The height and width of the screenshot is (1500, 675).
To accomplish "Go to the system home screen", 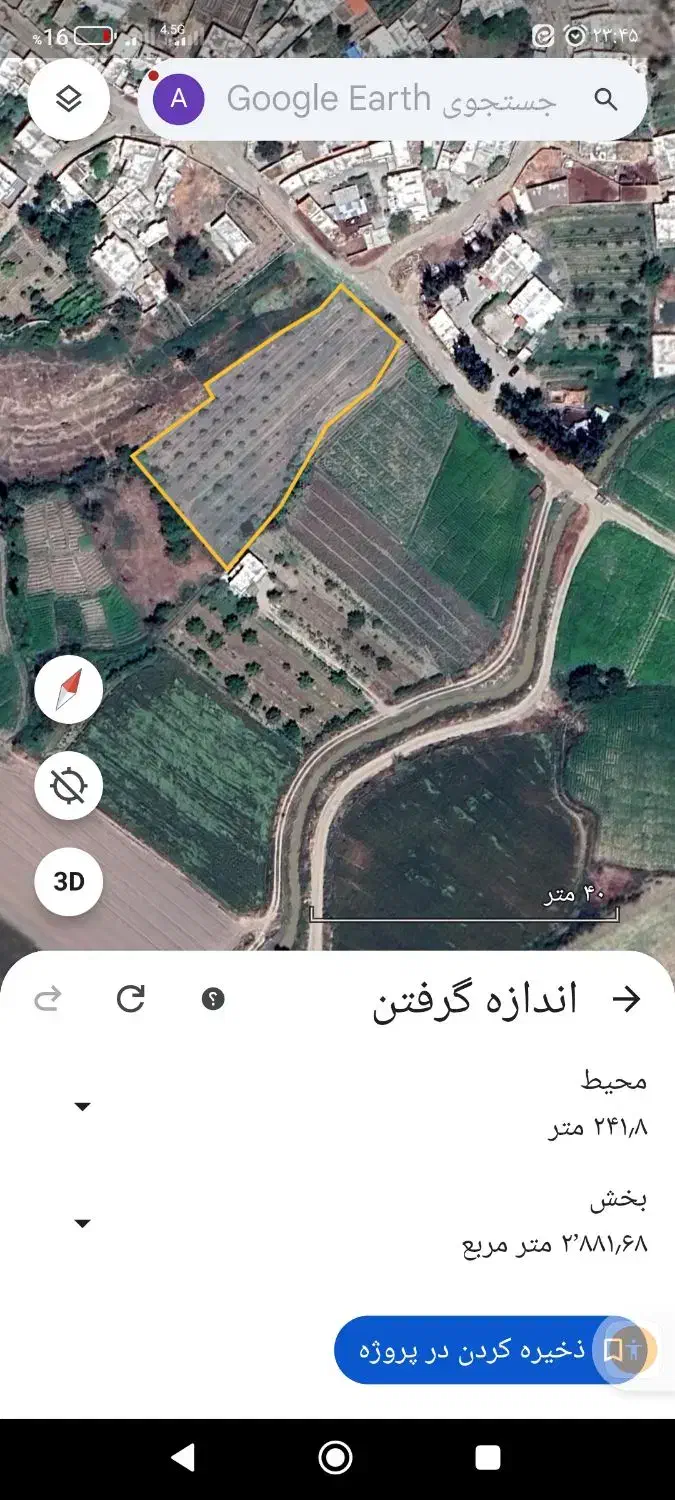I will (336, 1458).
